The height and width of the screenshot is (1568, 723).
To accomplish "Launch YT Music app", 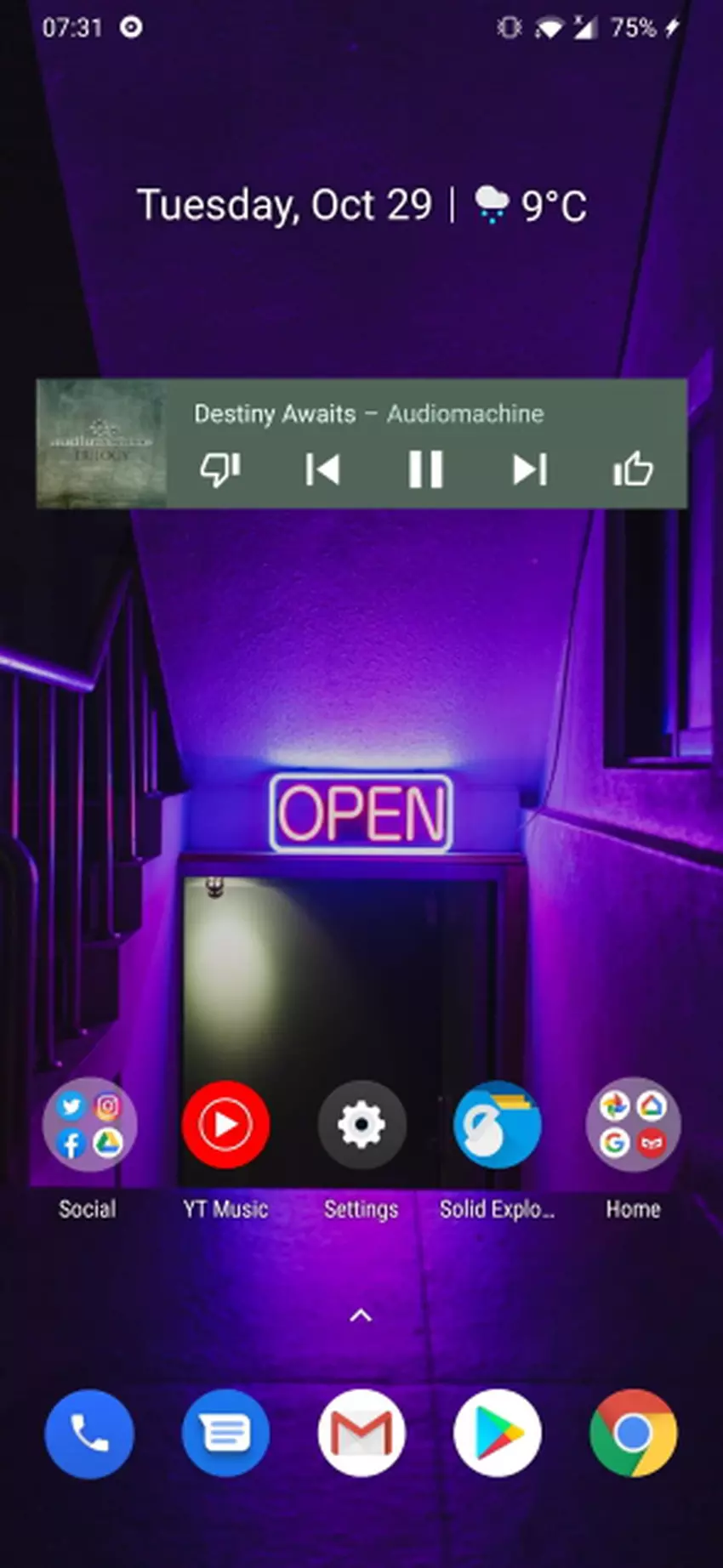I will point(225,1125).
